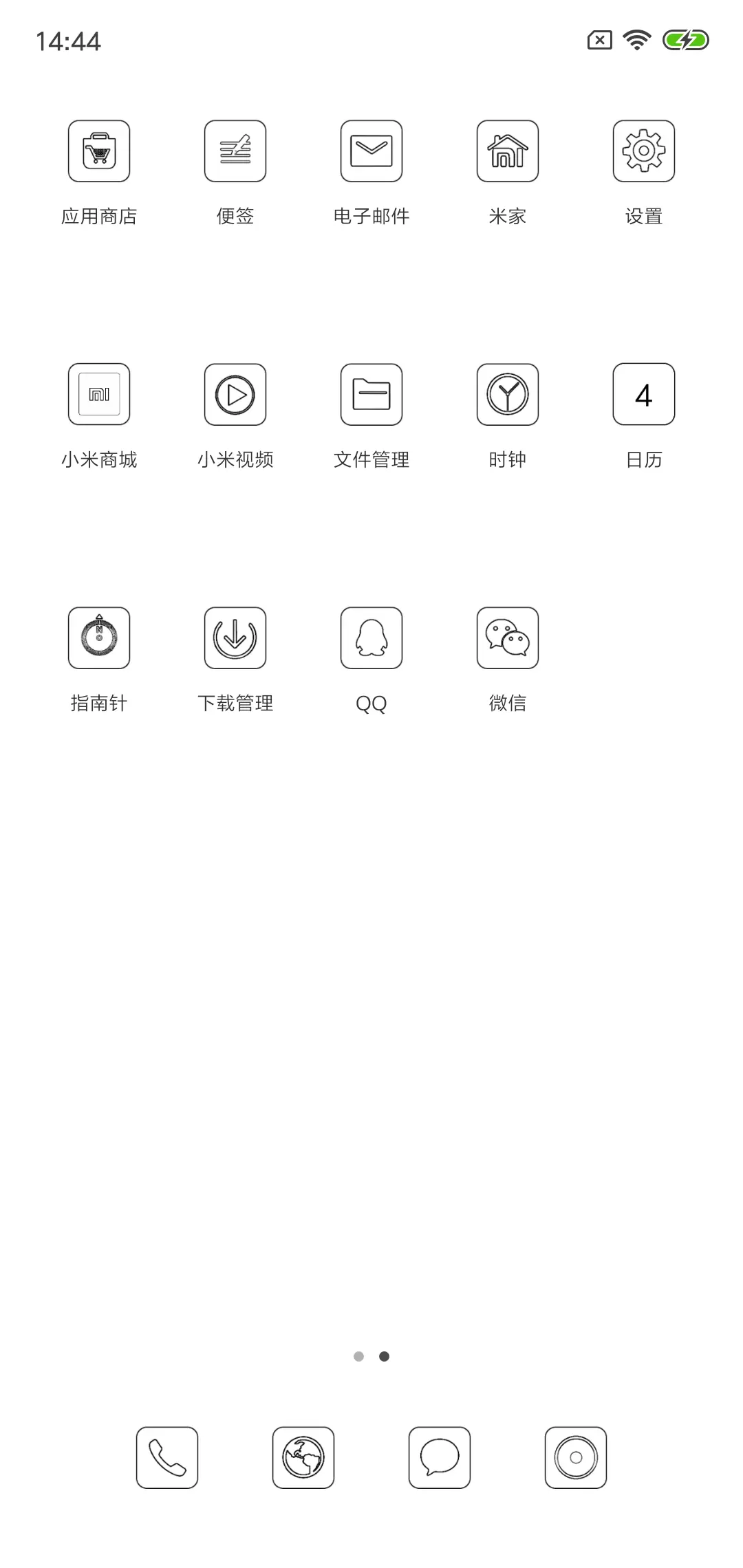Open the 日历 calendar showing date 4
This screenshot has width=743, height=1568.
[643, 394]
